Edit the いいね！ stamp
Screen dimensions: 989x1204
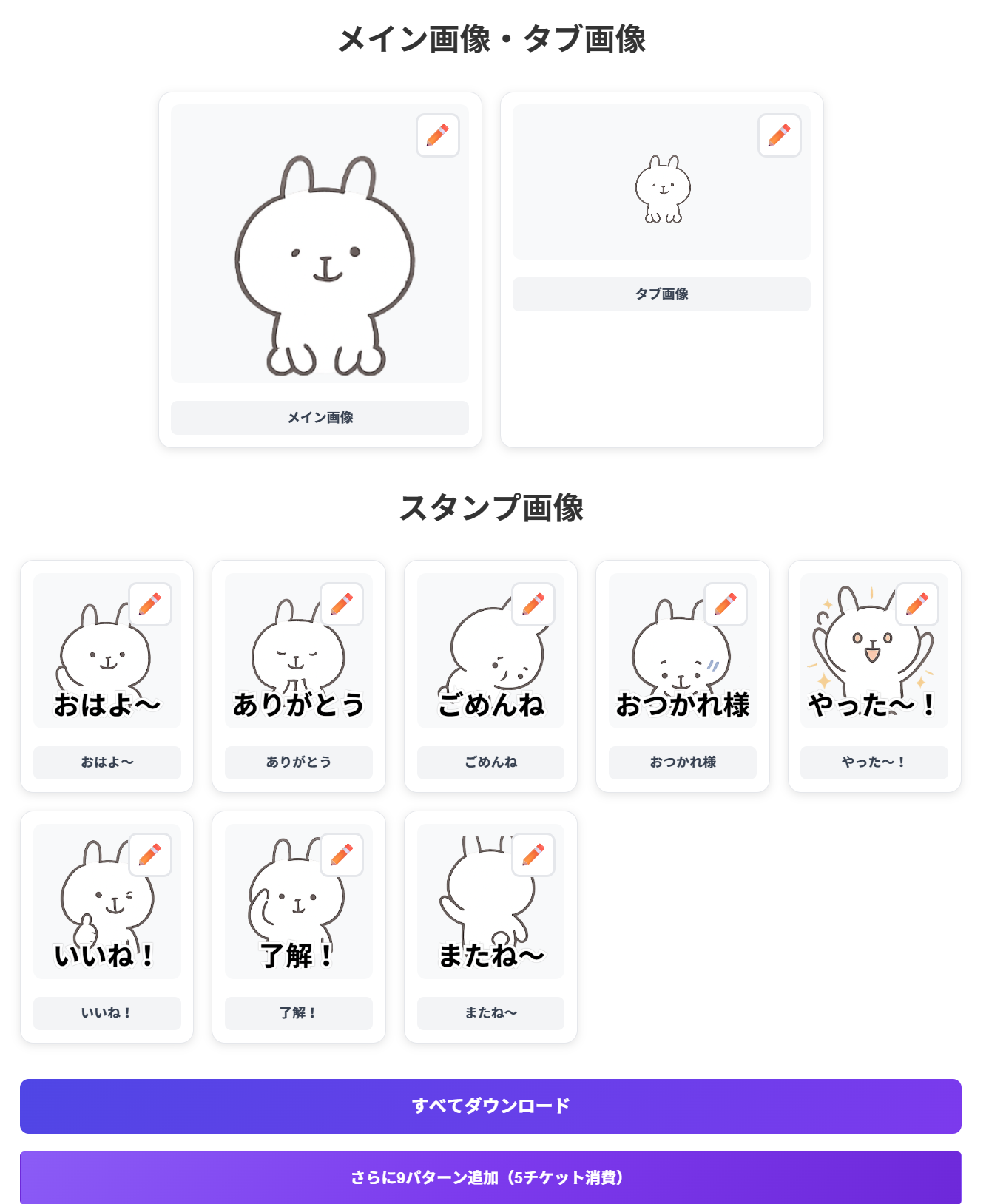150,855
